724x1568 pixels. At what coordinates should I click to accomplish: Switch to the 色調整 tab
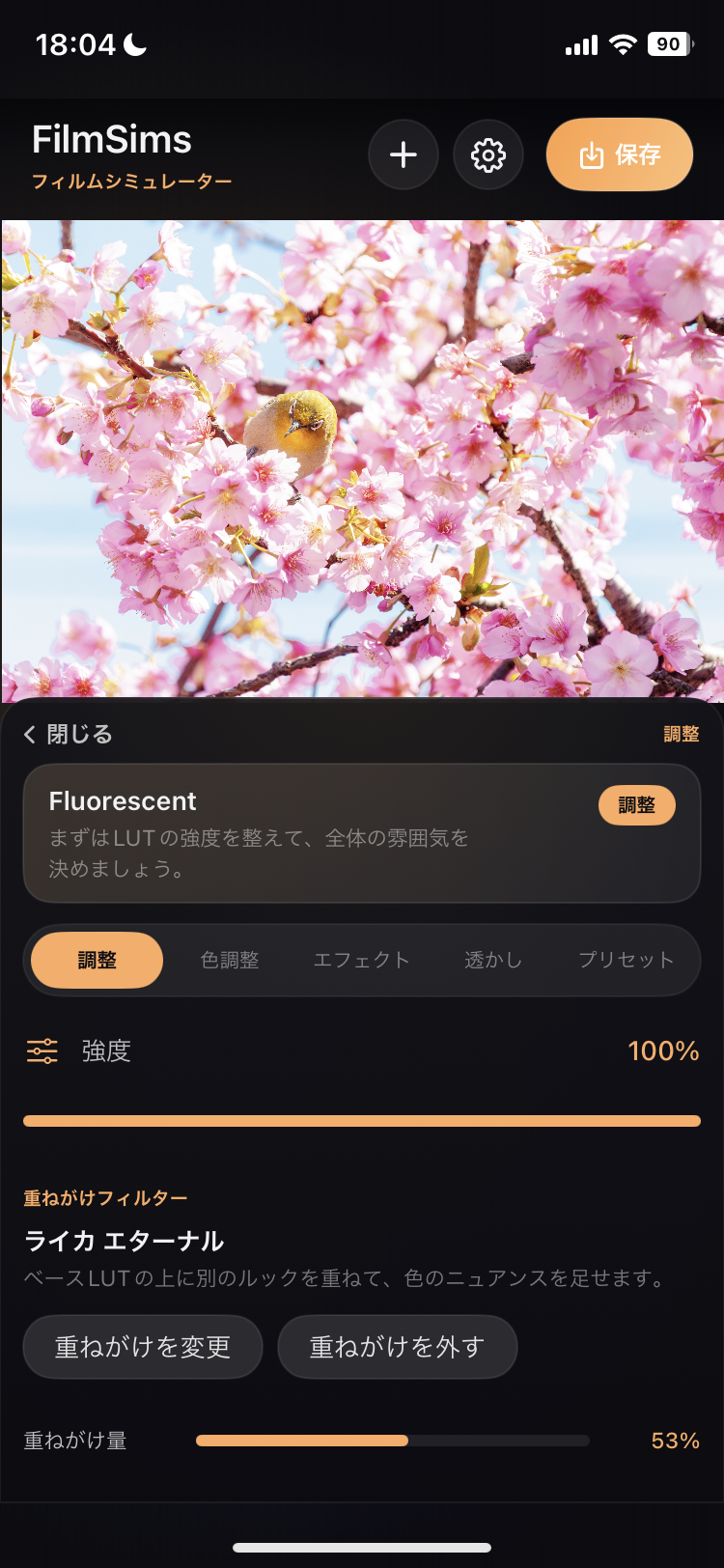[x=228, y=960]
